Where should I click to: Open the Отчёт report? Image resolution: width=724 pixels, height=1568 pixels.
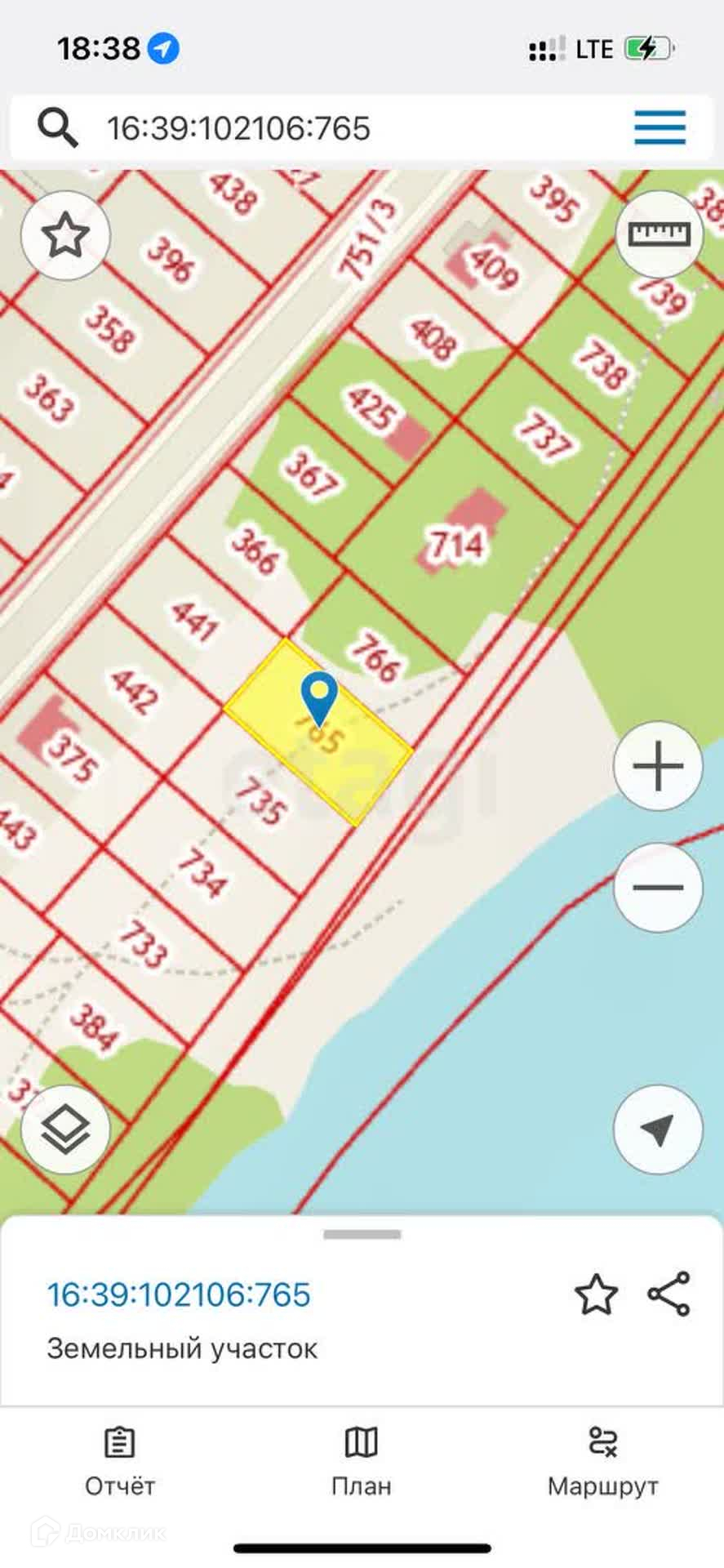coord(120,1462)
